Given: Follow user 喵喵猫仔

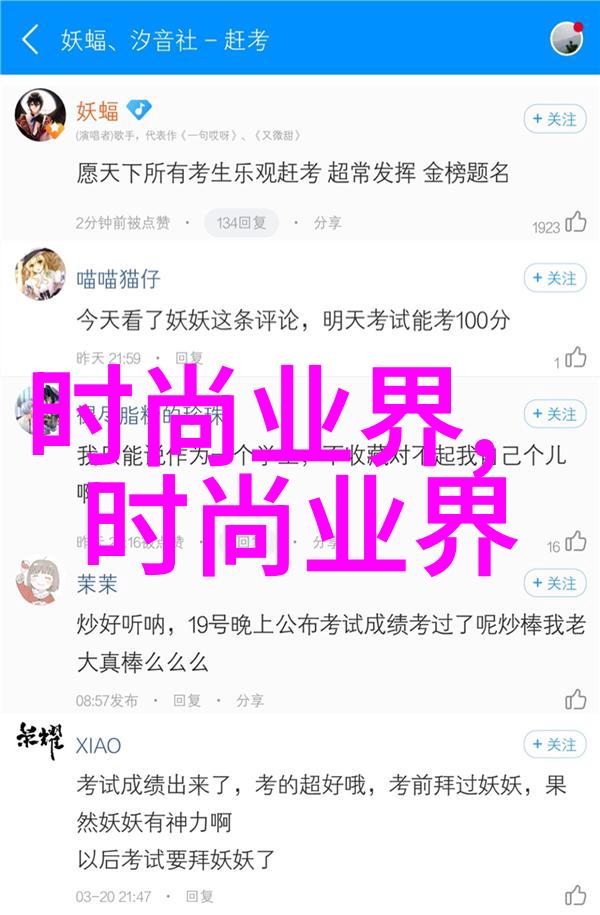Looking at the screenshot, I should (554, 278).
